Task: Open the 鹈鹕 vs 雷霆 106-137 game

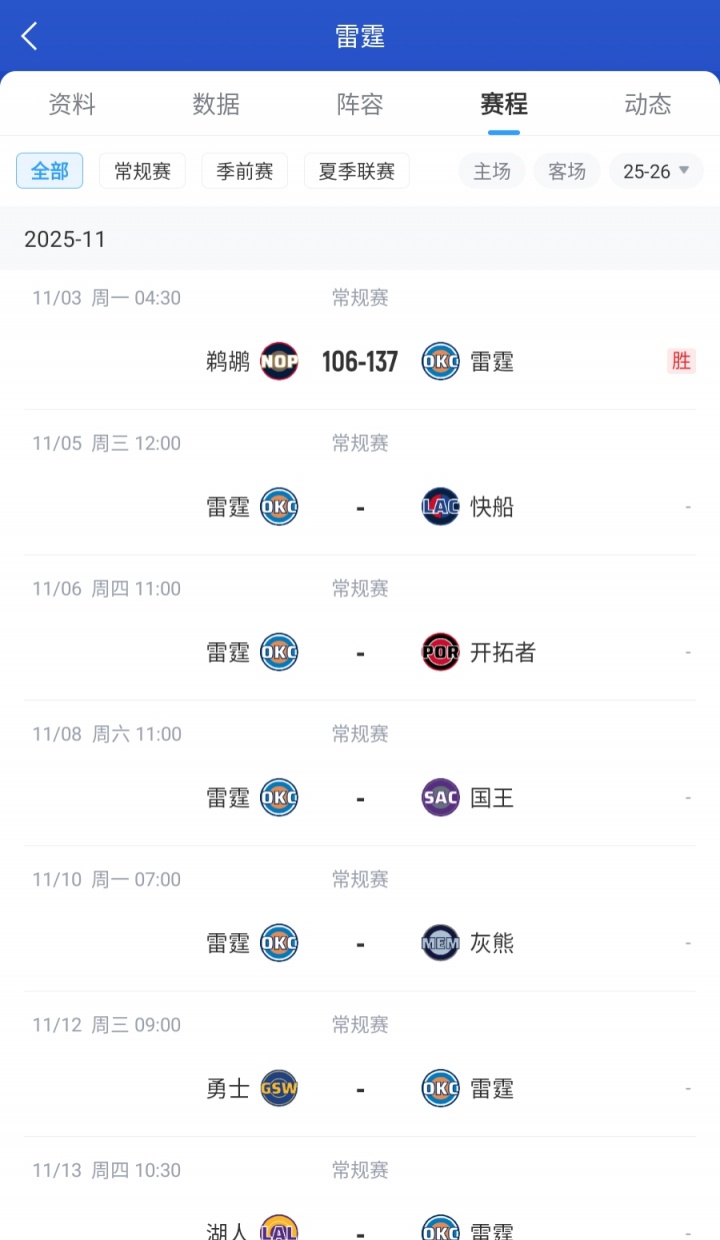Action: pyautogui.click(x=360, y=361)
